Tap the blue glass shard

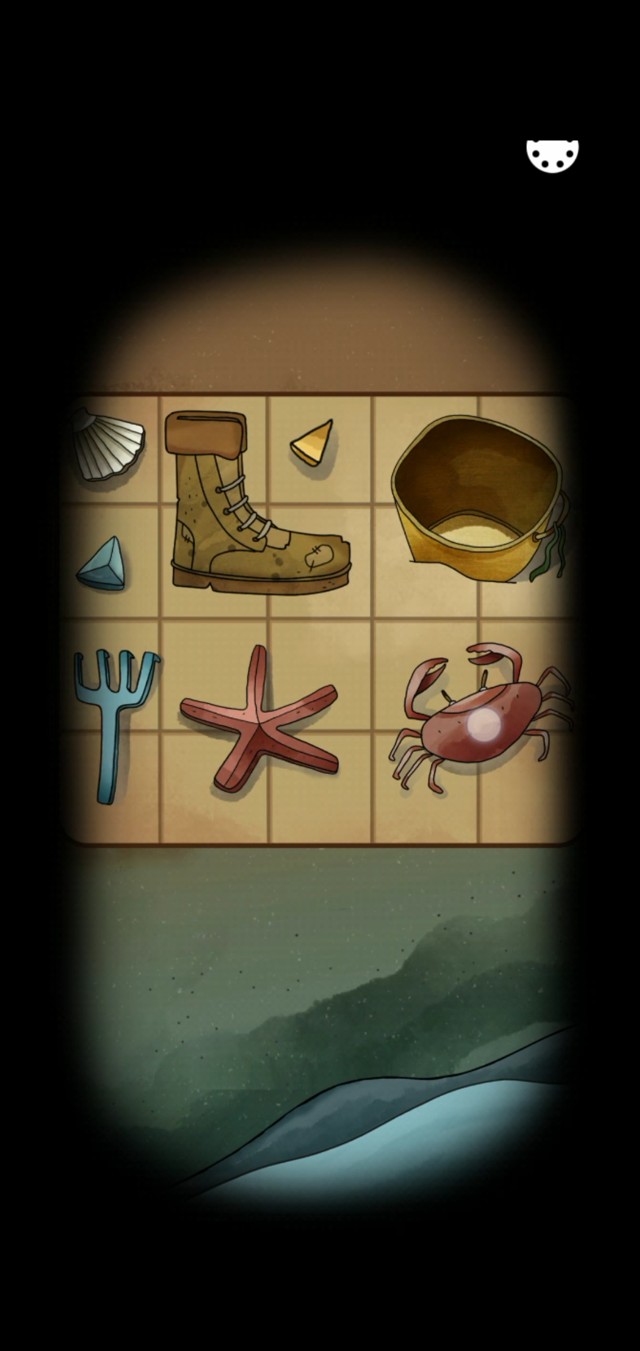pyautogui.click(x=105, y=565)
